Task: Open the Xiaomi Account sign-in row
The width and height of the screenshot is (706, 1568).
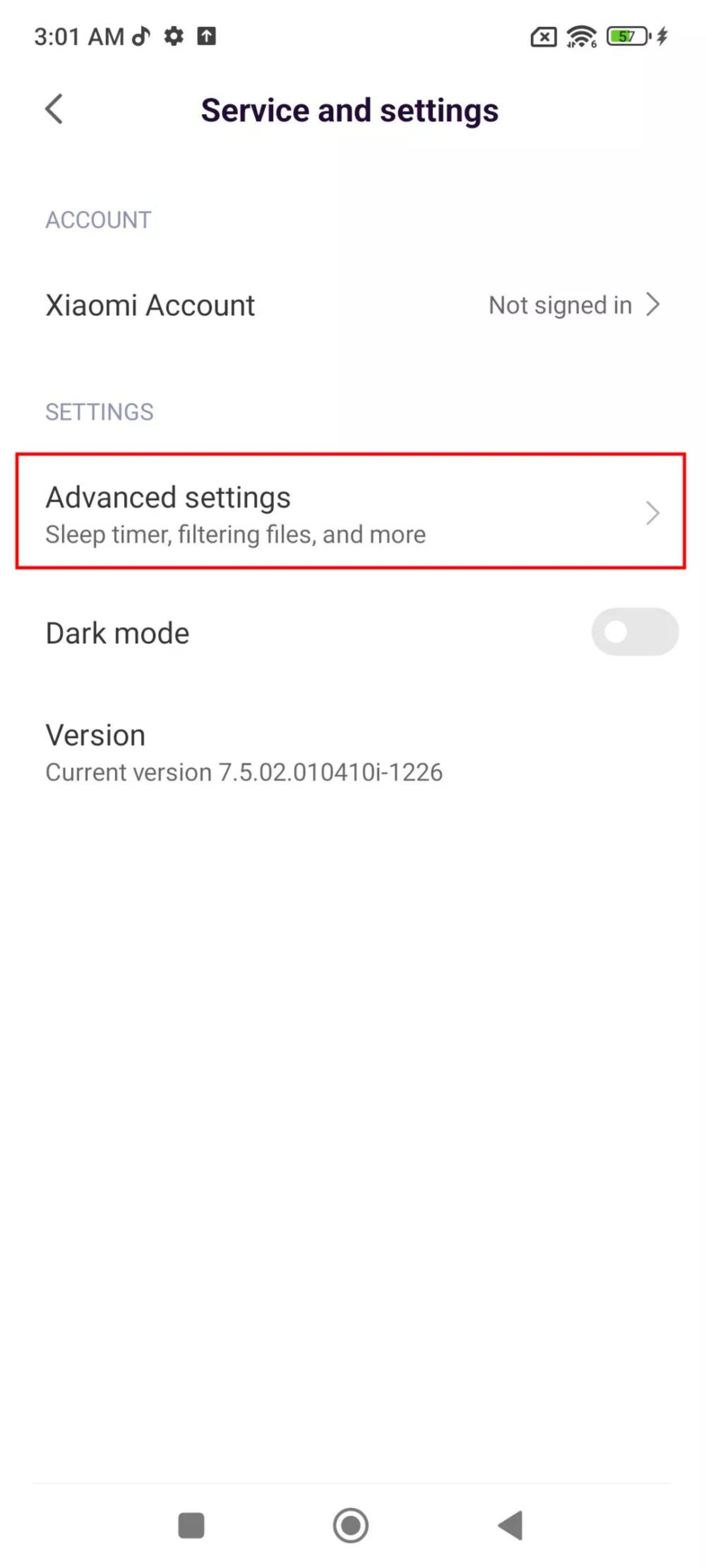Action: pyautogui.click(x=352, y=305)
